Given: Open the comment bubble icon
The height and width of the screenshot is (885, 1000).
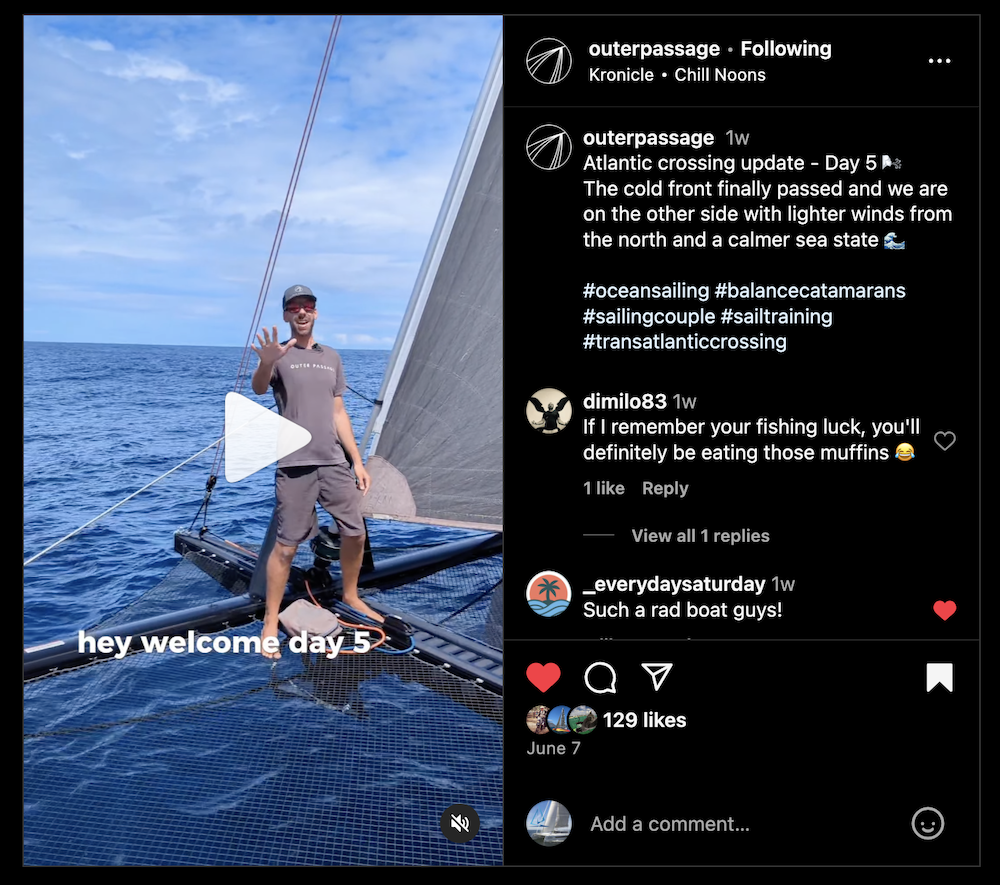Looking at the screenshot, I should 600,677.
